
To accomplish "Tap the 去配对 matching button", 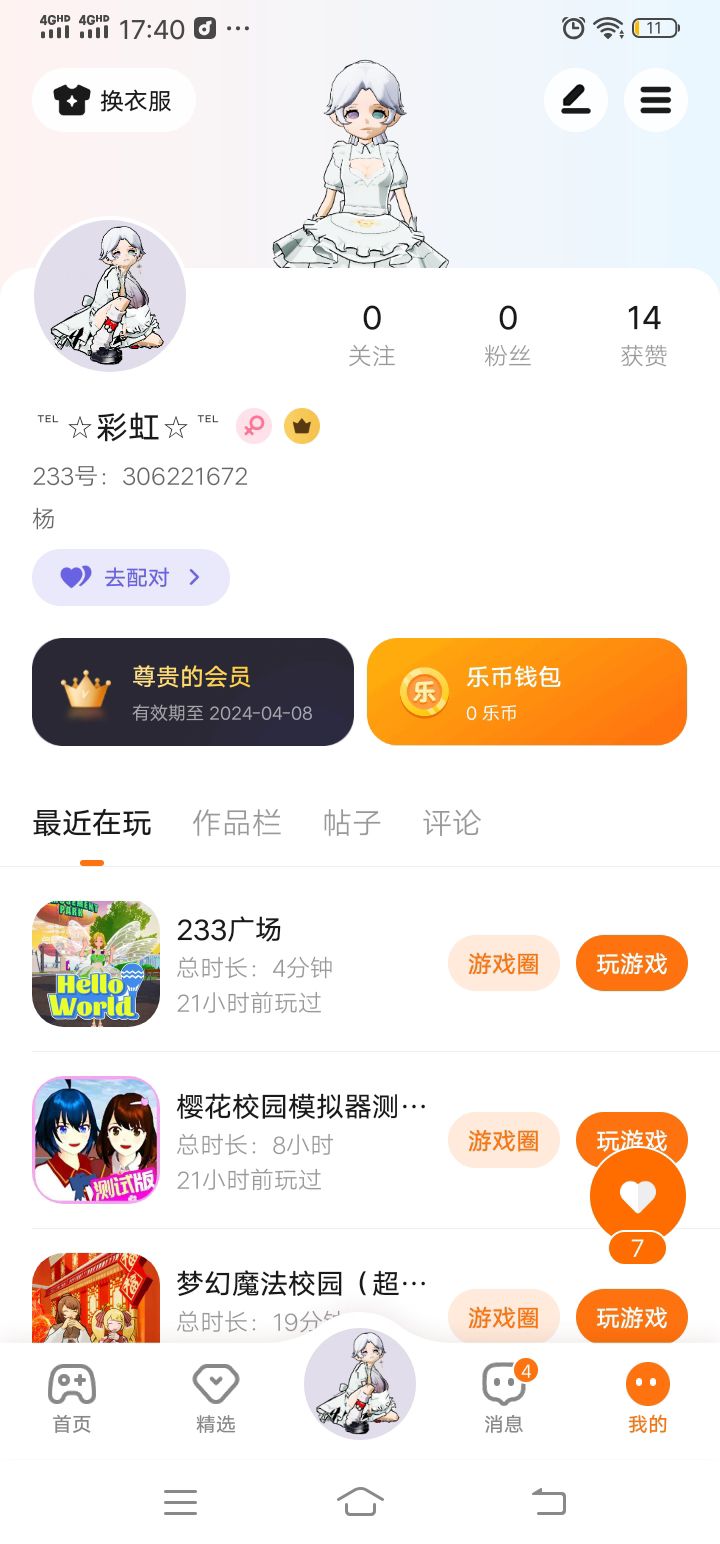I will click(x=131, y=577).
